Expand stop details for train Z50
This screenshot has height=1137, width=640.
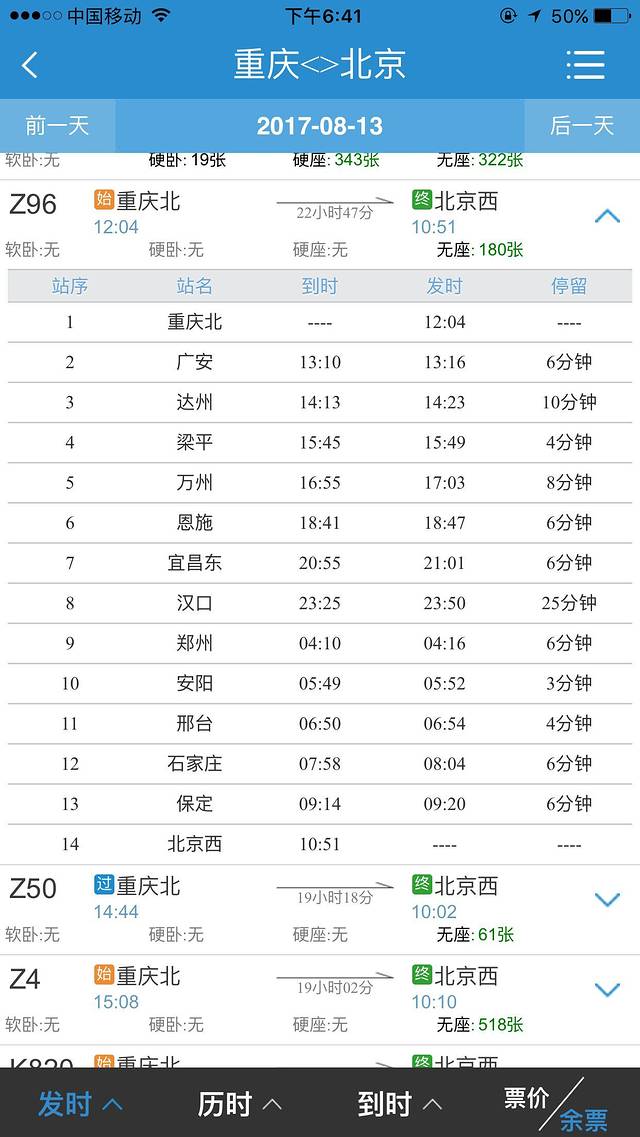(x=607, y=900)
